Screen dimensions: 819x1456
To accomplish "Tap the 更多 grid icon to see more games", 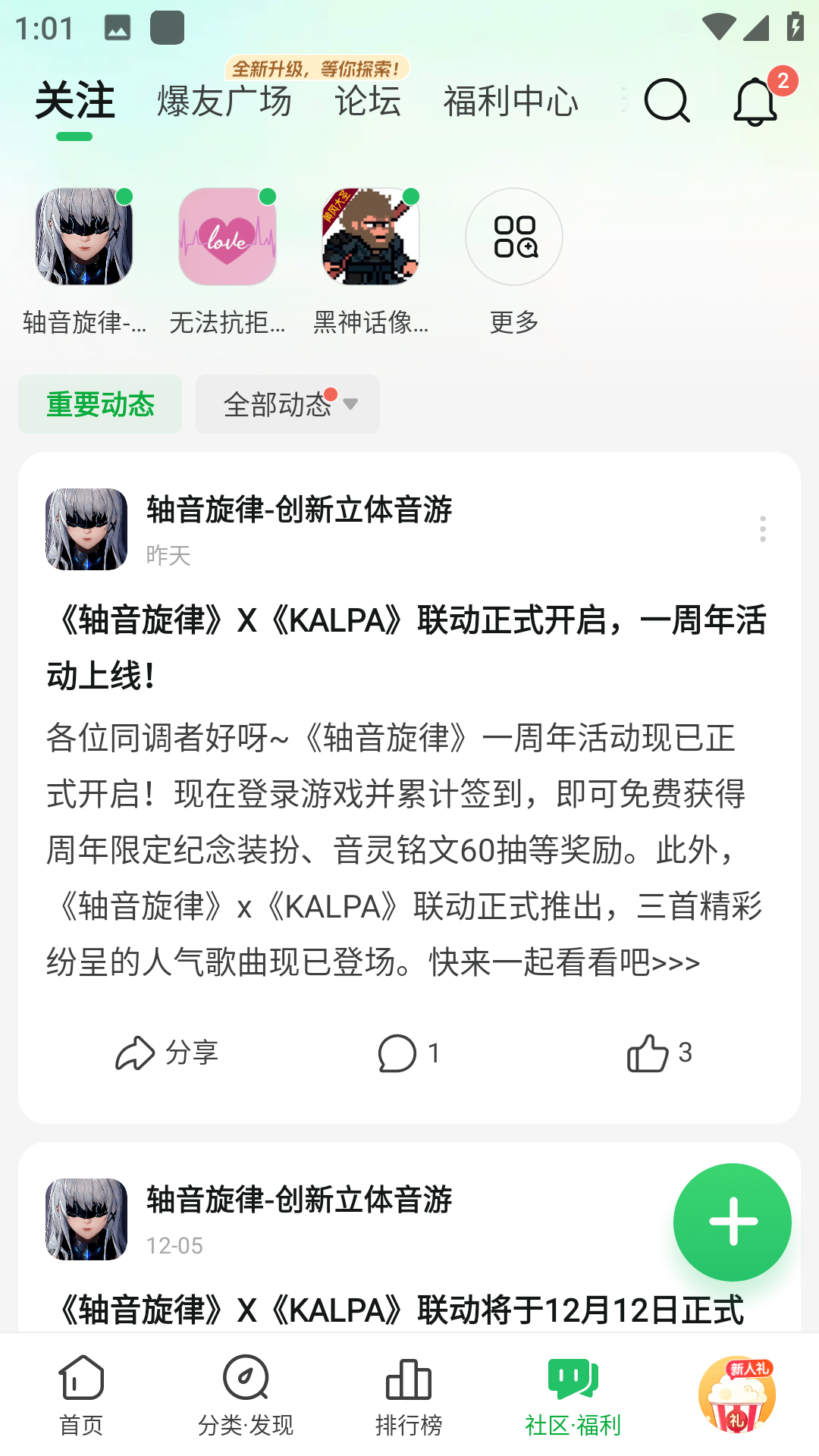I will click(513, 236).
